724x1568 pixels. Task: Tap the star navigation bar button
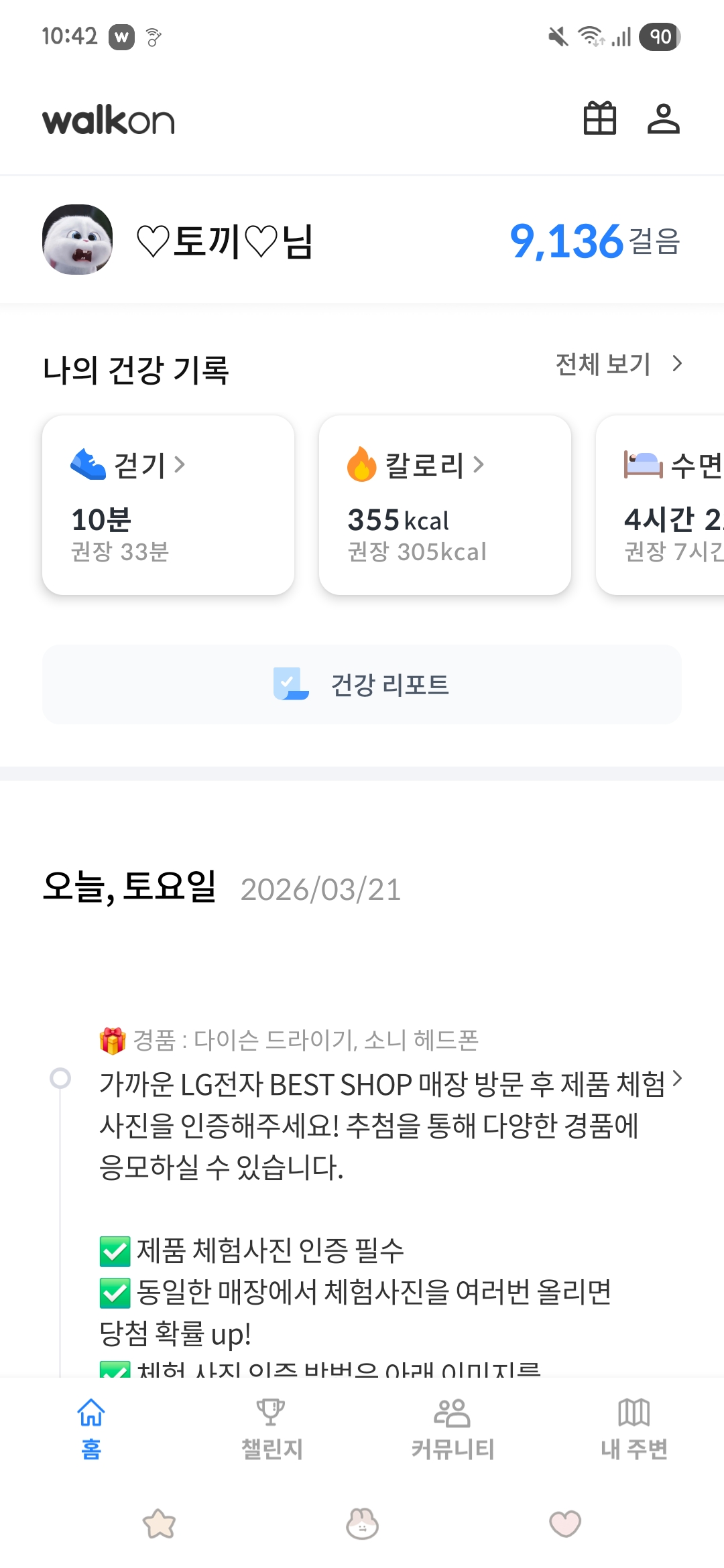click(160, 1524)
